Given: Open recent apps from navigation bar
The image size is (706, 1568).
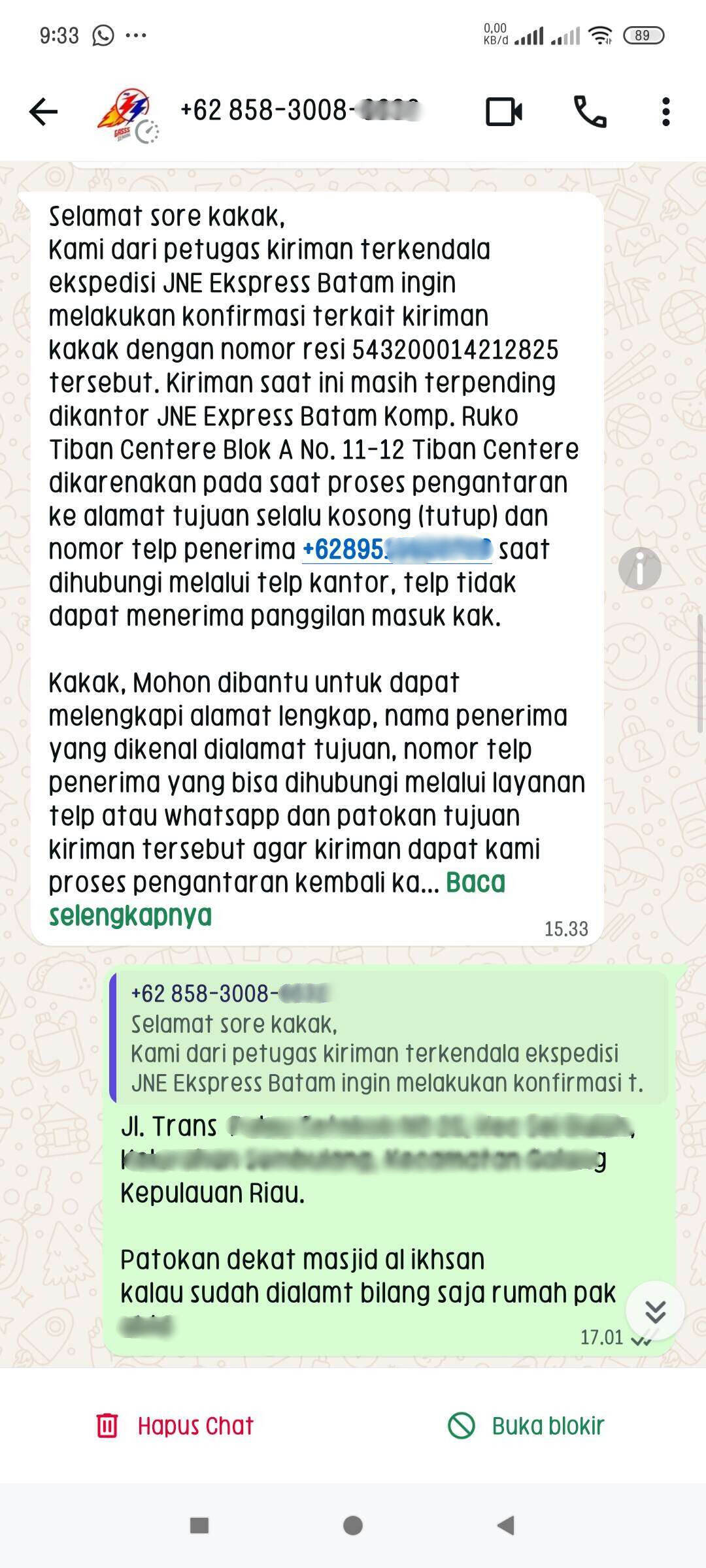Looking at the screenshot, I should pyautogui.click(x=199, y=1526).
